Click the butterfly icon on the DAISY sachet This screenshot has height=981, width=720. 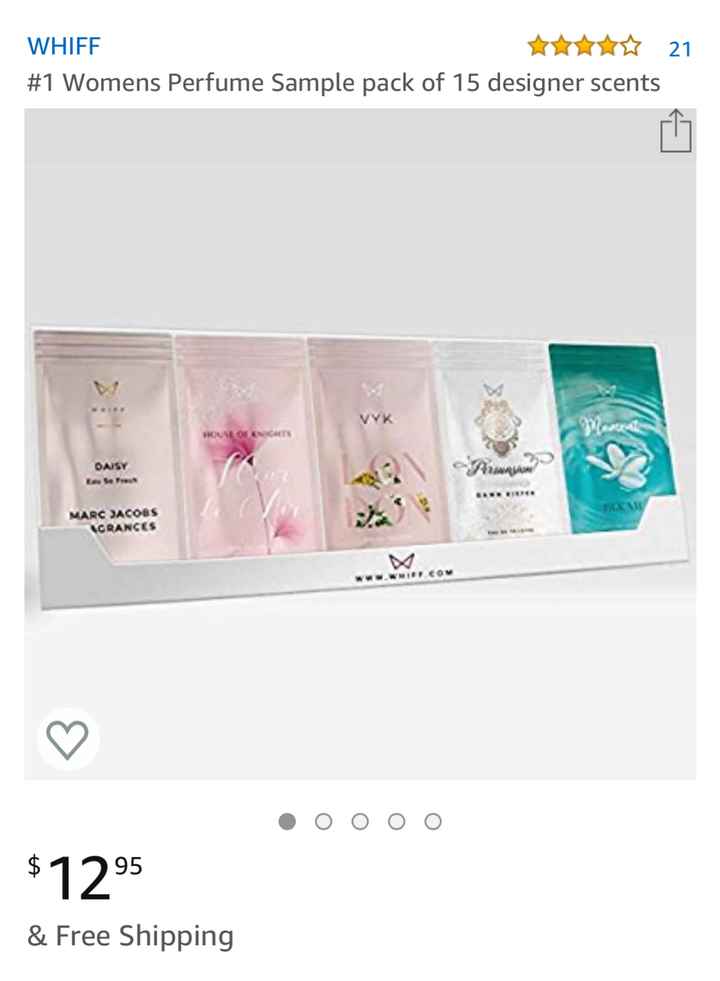[104, 390]
